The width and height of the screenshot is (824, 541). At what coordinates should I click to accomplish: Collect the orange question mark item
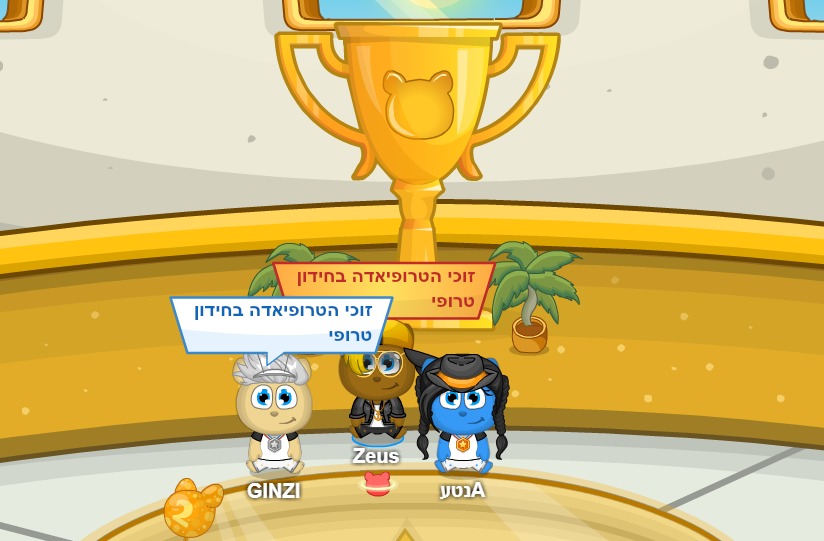coord(189,510)
